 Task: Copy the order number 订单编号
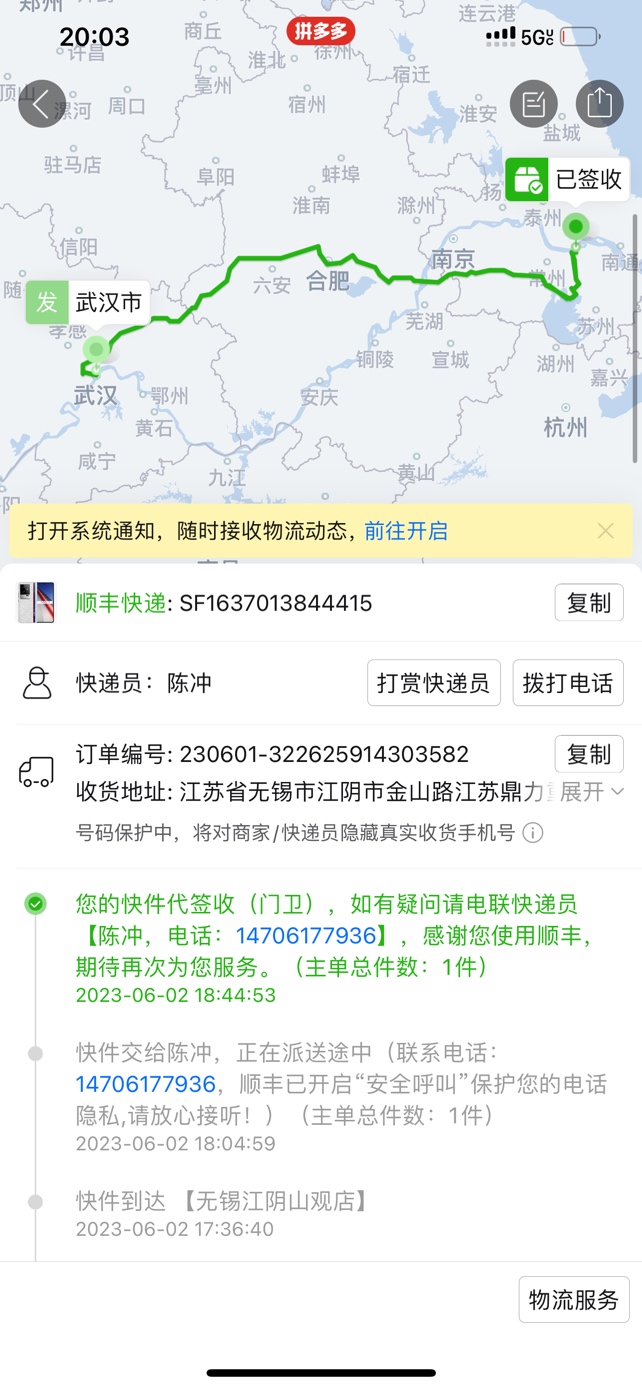[589, 754]
